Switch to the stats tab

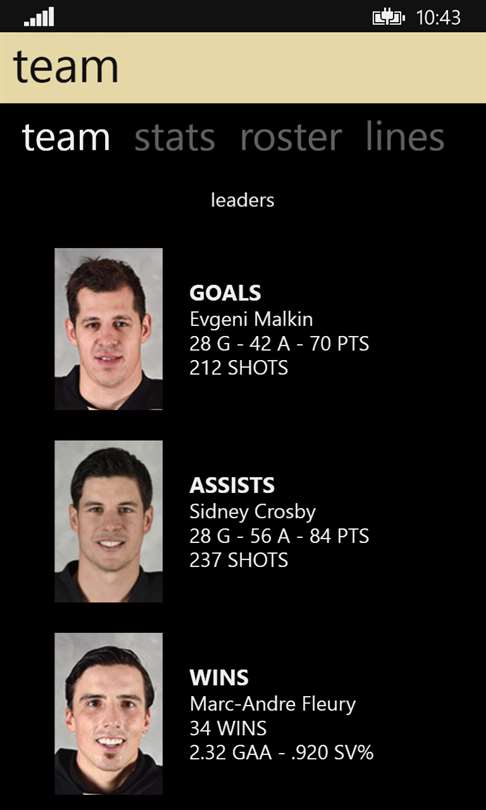[175, 137]
